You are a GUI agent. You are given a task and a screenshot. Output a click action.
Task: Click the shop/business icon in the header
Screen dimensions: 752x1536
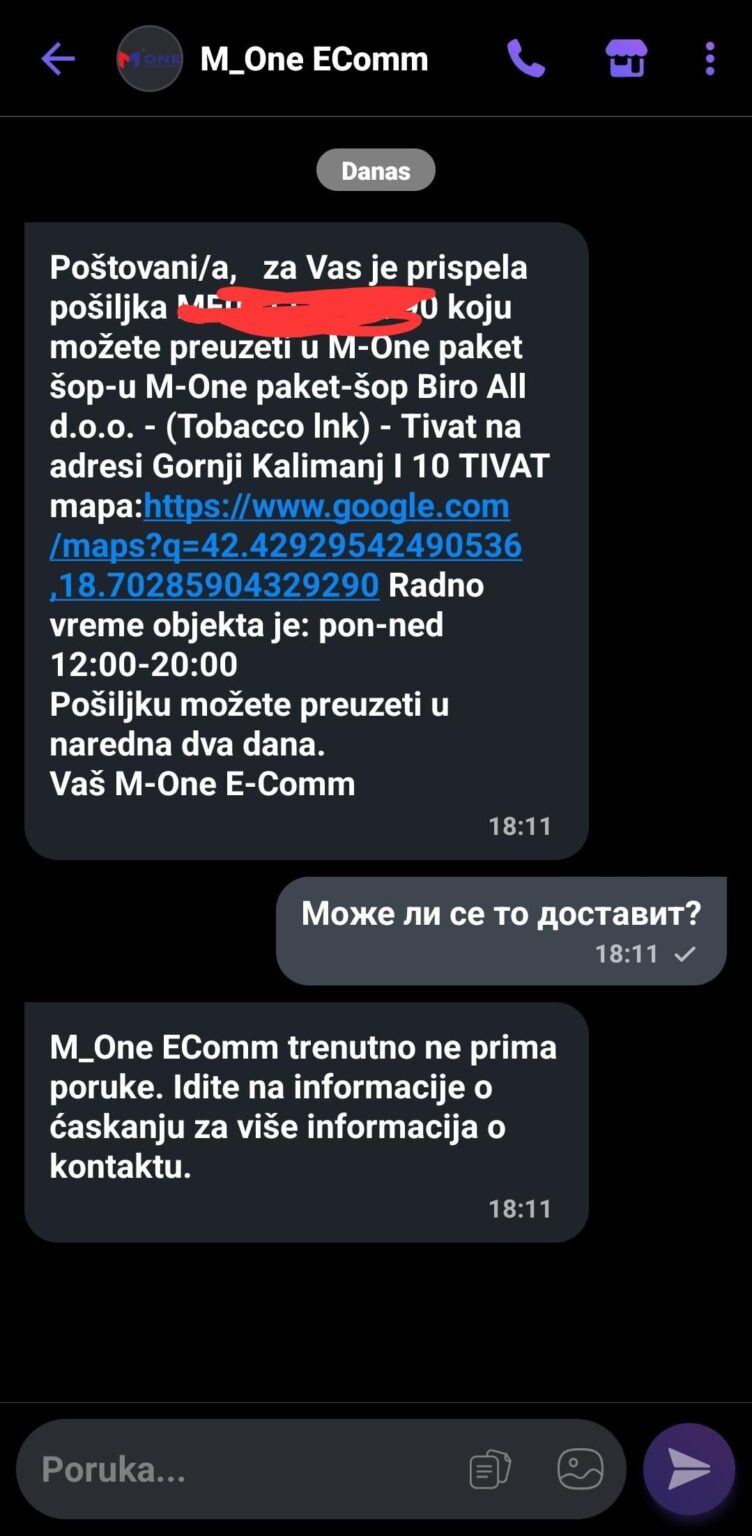[x=626, y=58]
